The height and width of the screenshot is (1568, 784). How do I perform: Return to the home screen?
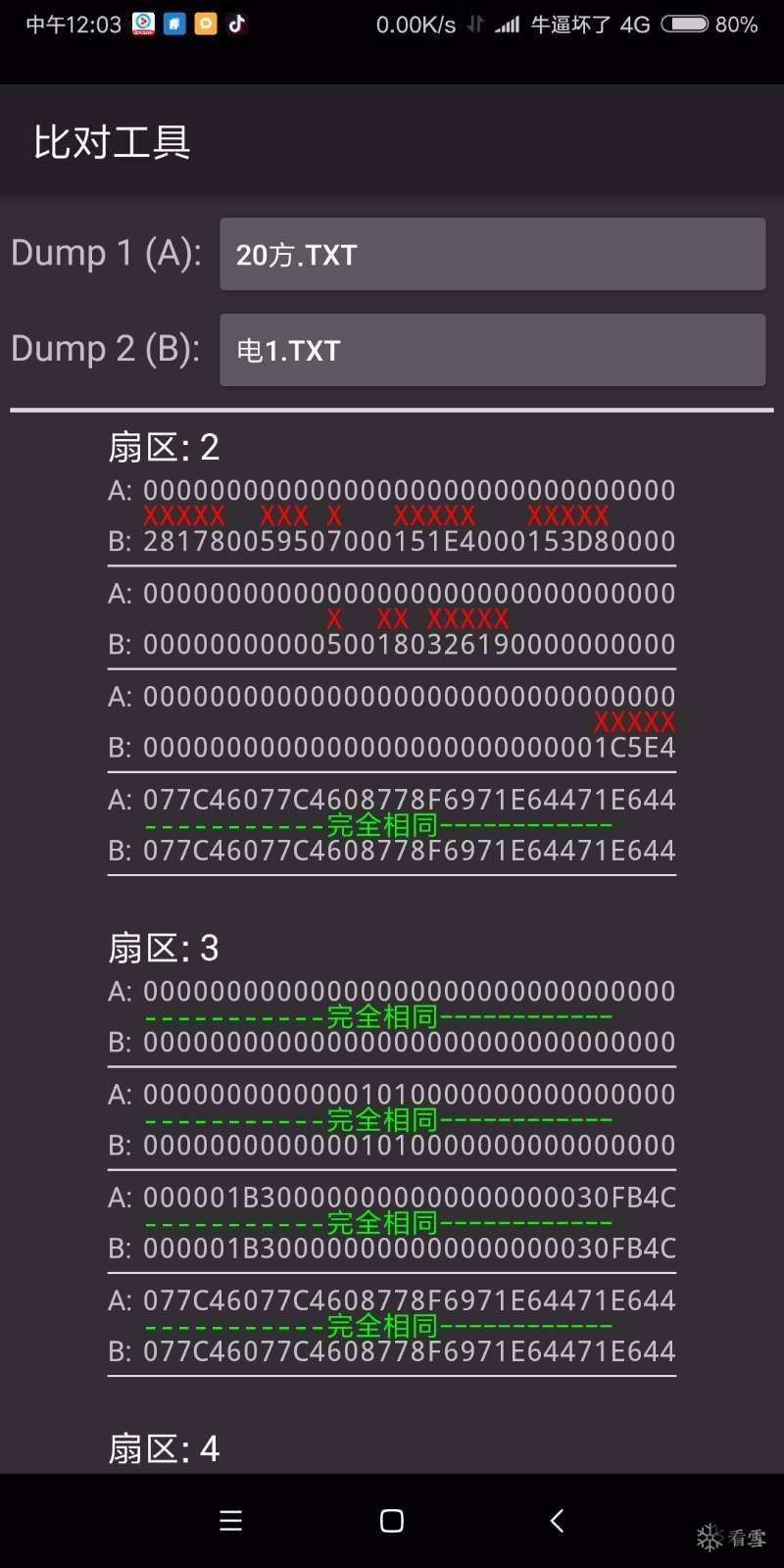click(x=392, y=1520)
